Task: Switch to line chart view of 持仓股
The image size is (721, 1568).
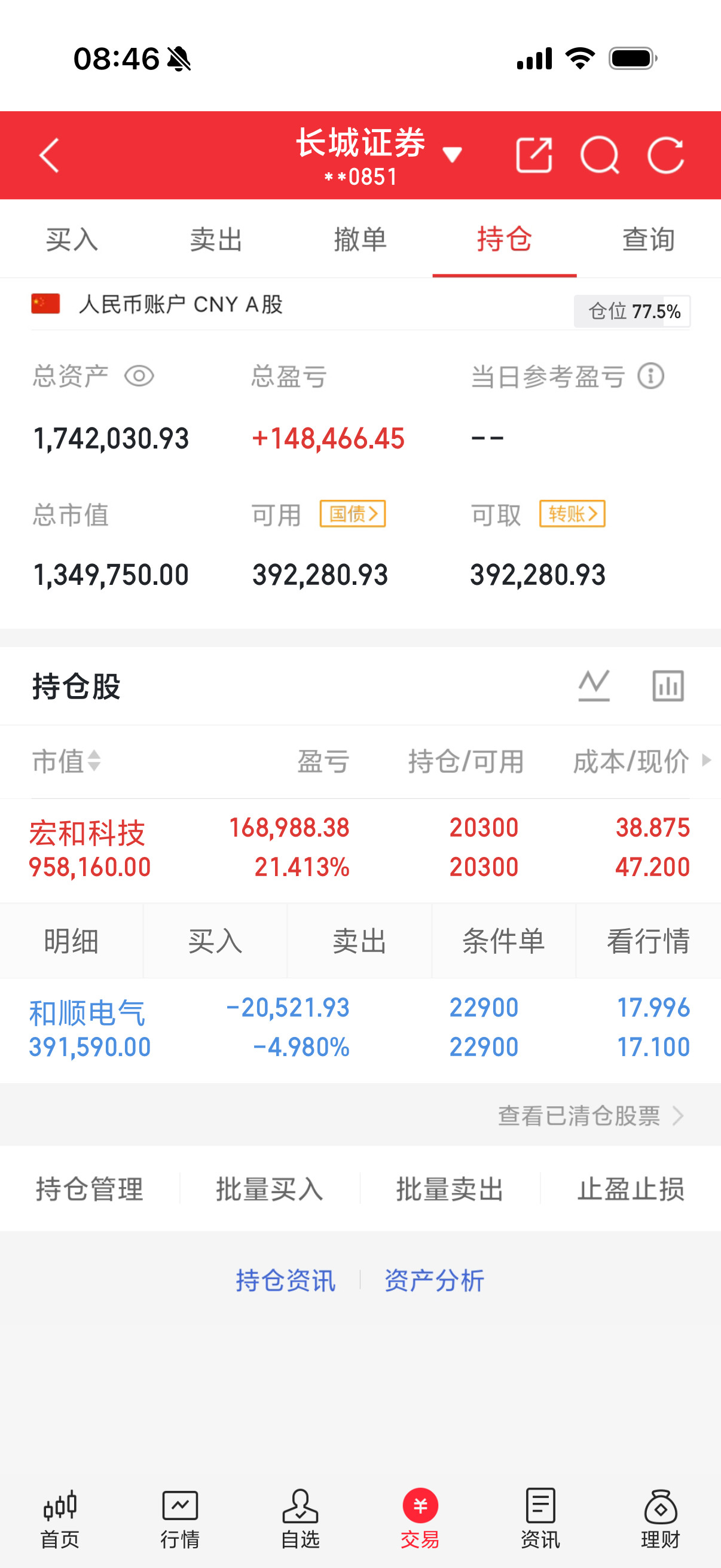Action: click(x=593, y=684)
